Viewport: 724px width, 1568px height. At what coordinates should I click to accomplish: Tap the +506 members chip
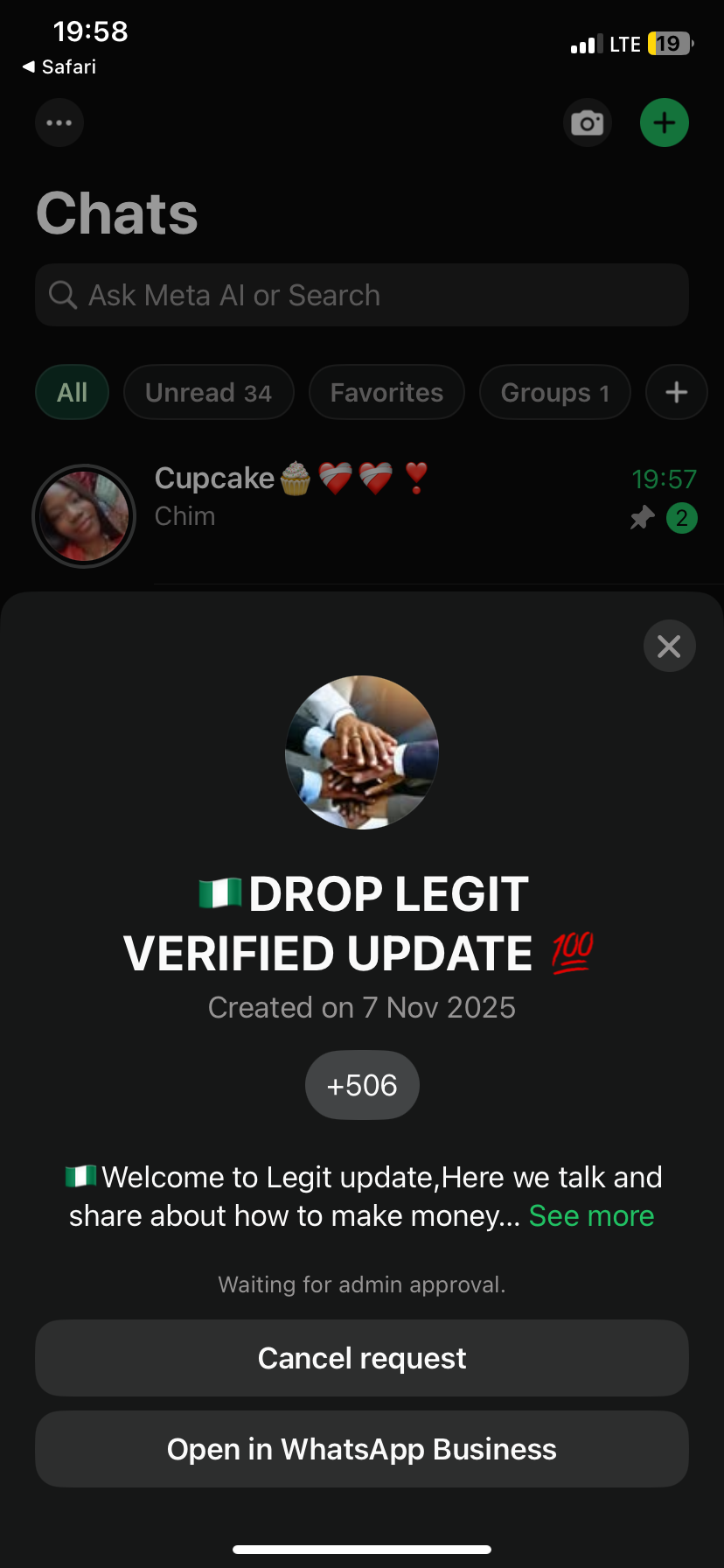point(361,1085)
